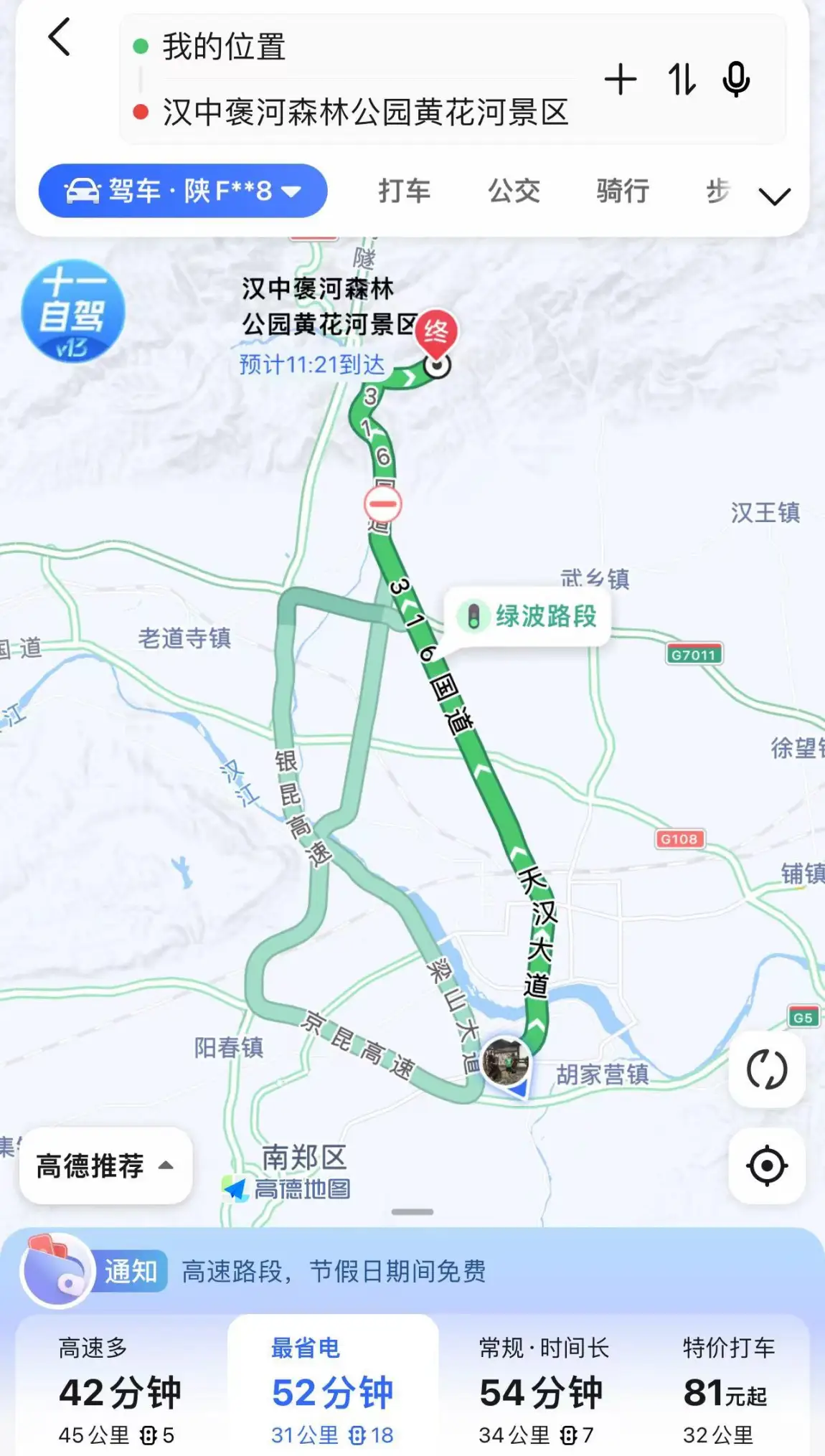Open the 高德推荐 route preference menu

coord(105,1166)
